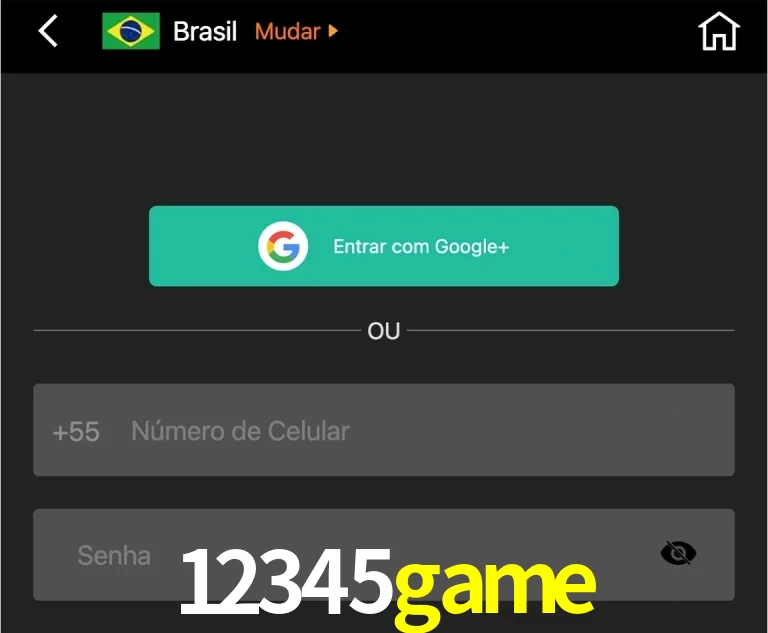Screen dimensions: 768x633
Task: Focus the Número de Celular field
Action: (420, 431)
